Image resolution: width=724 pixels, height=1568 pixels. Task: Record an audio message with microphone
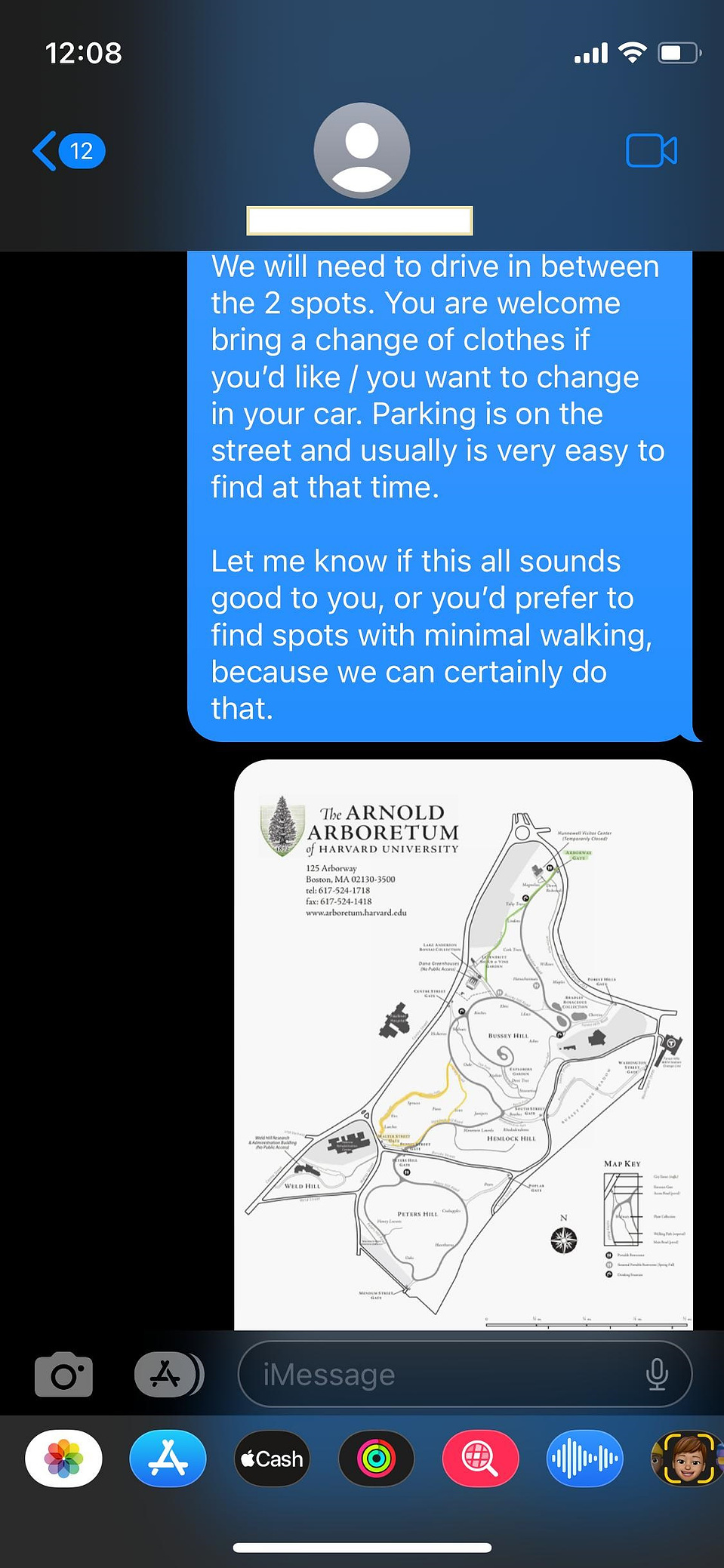click(x=657, y=1375)
